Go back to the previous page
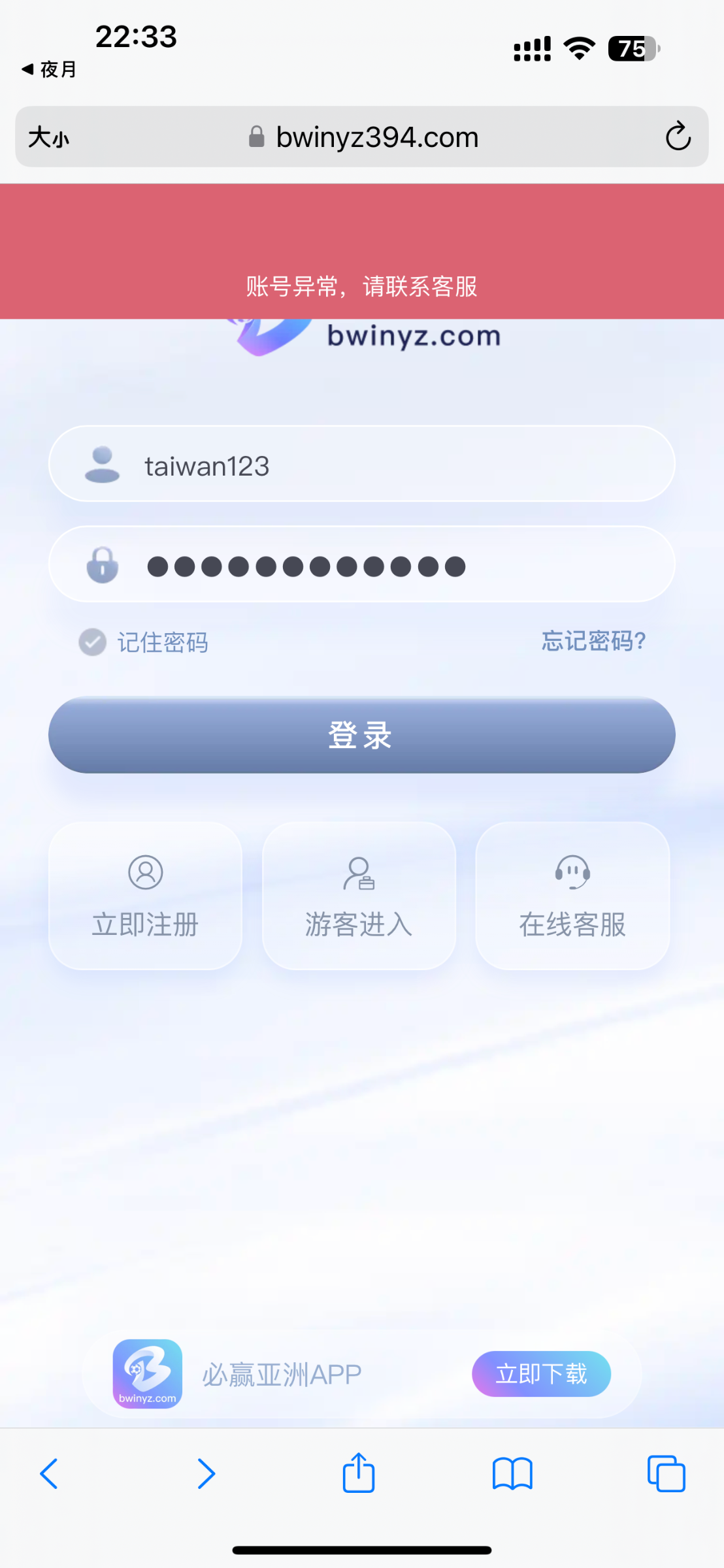724x1568 pixels. tap(50, 1474)
